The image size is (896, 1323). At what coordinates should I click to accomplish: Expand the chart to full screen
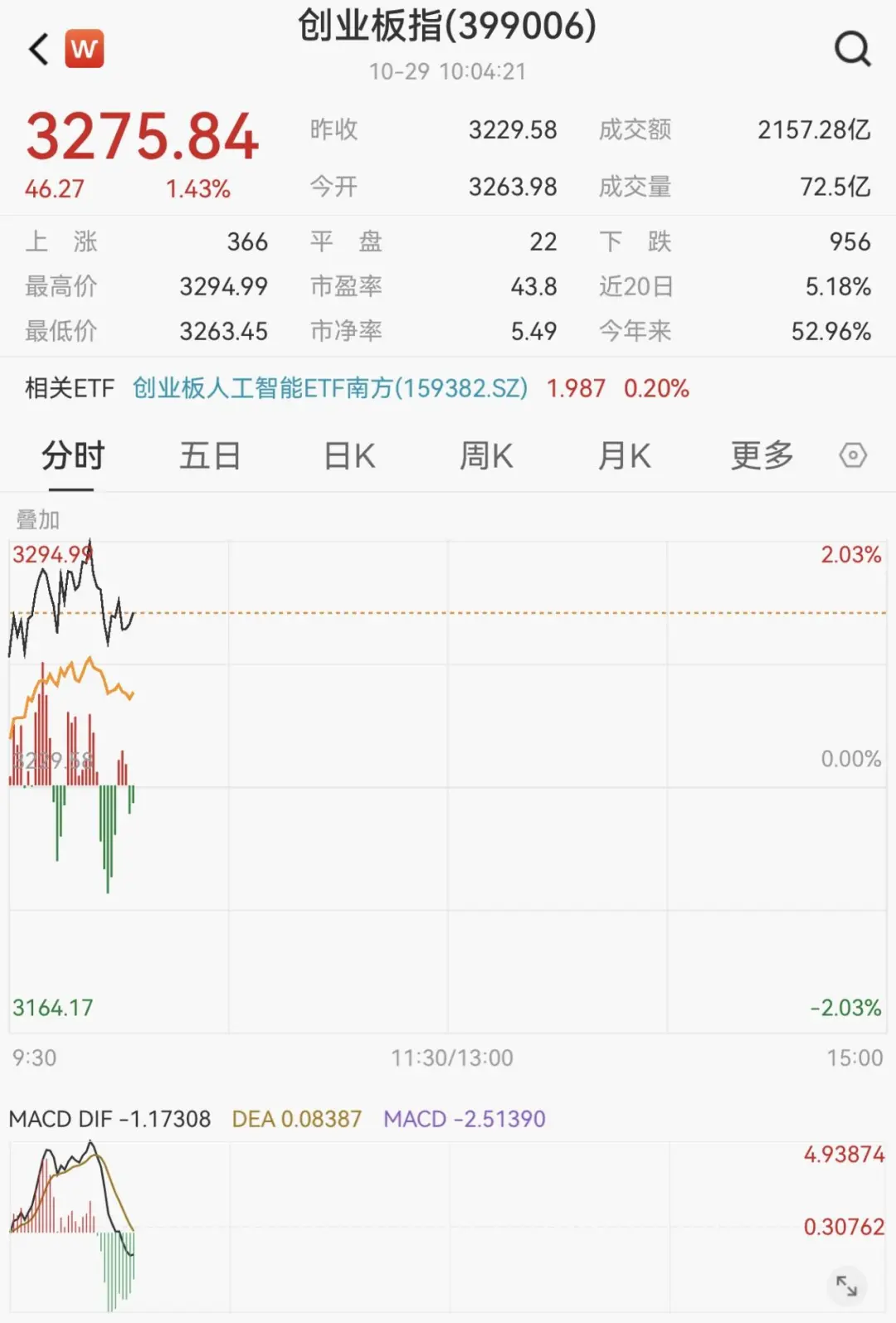click(846, 1286)
